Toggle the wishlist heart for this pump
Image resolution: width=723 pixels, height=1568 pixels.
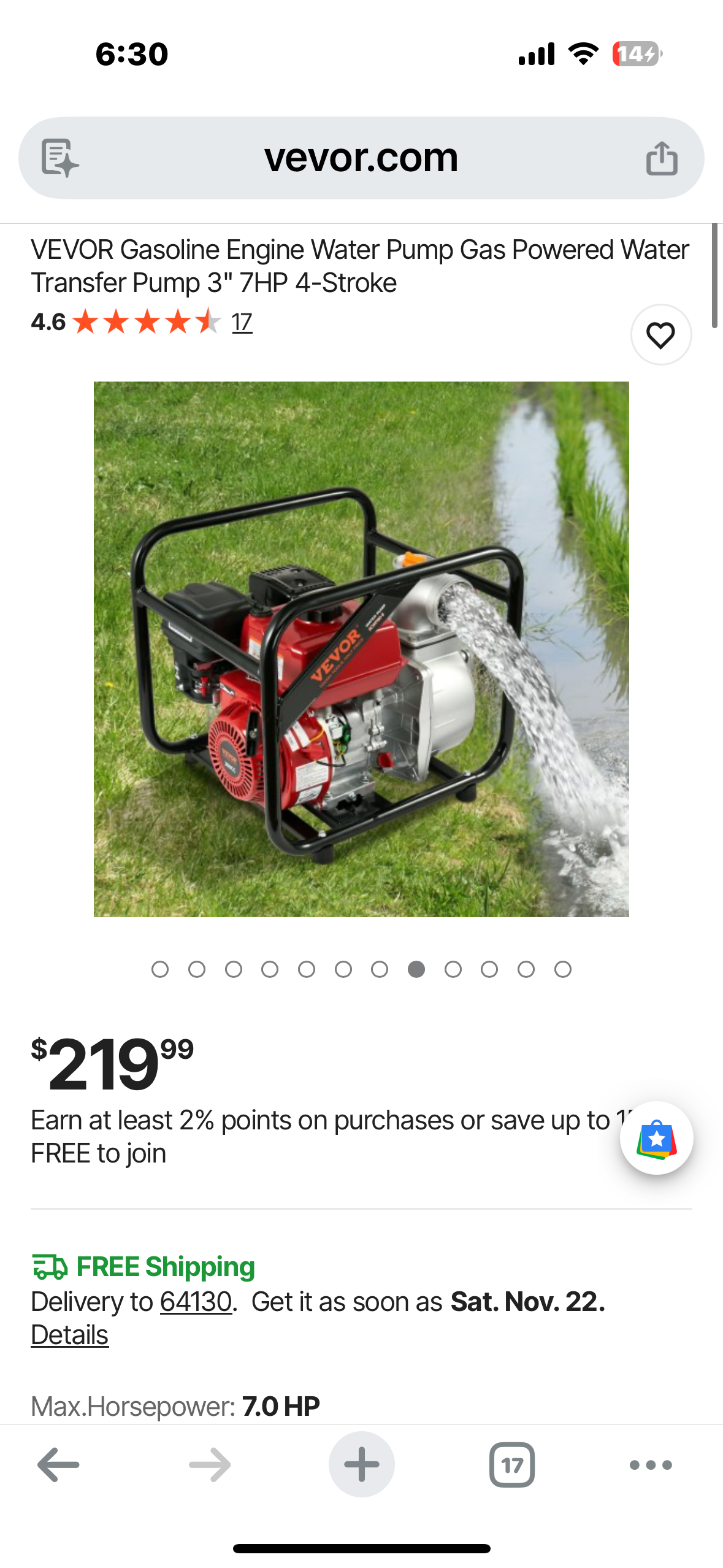pyautogui.click(x=661, y=335)
